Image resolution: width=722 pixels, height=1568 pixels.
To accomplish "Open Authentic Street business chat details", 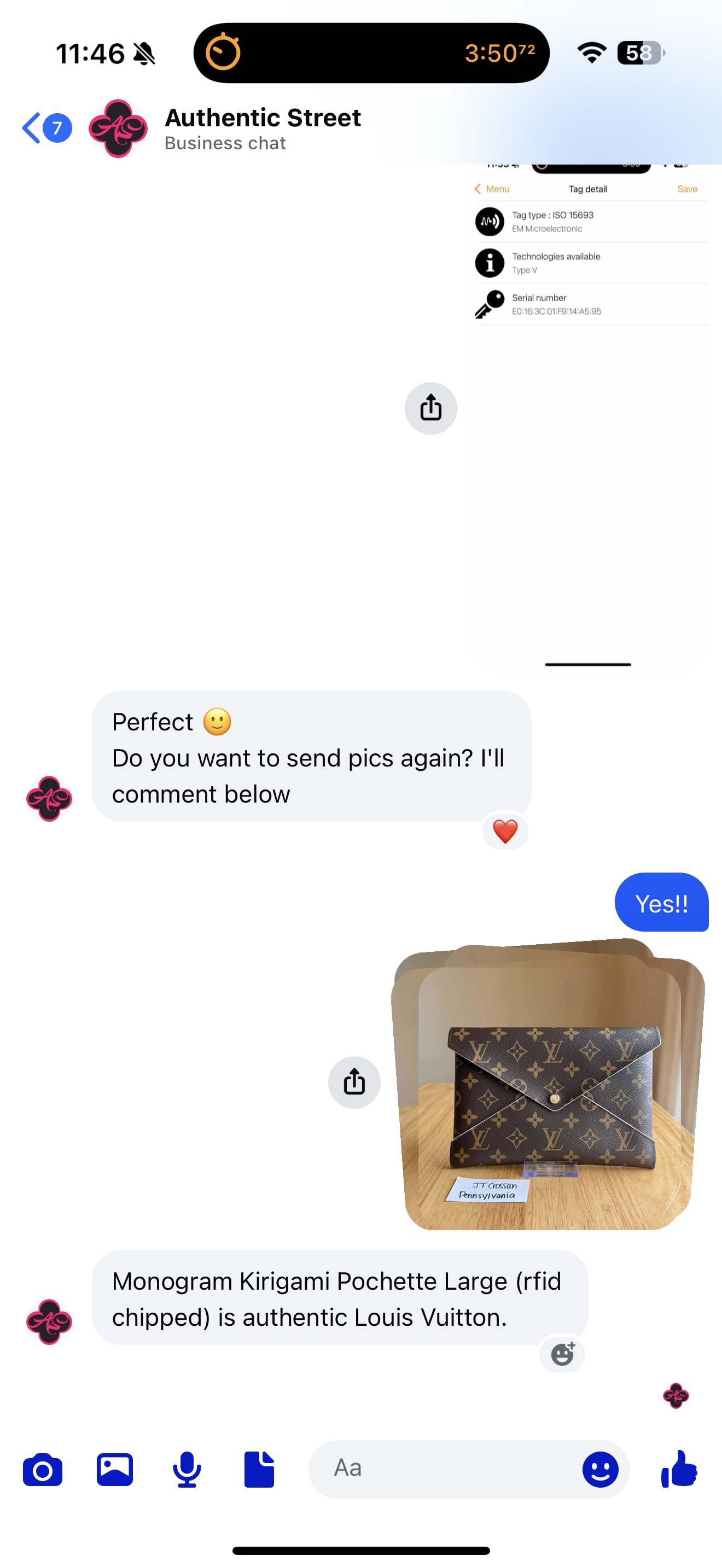I will point(262,128).
